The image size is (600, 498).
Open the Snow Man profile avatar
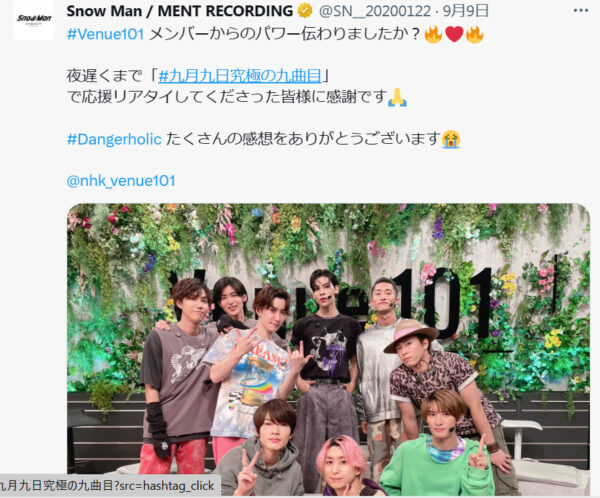pyautogui.click(x=33, y=21)
